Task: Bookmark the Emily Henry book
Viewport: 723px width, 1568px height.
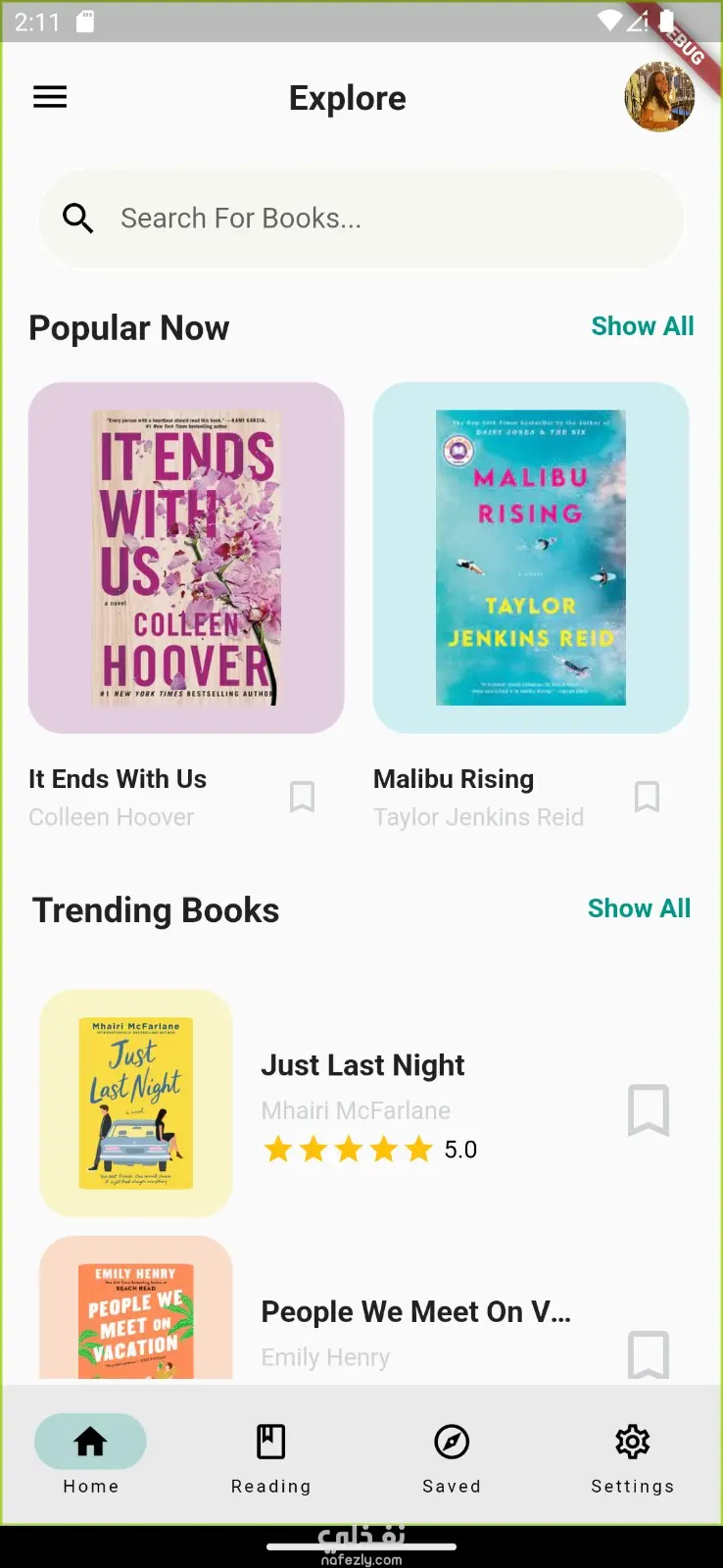Action: point(648,1354)
